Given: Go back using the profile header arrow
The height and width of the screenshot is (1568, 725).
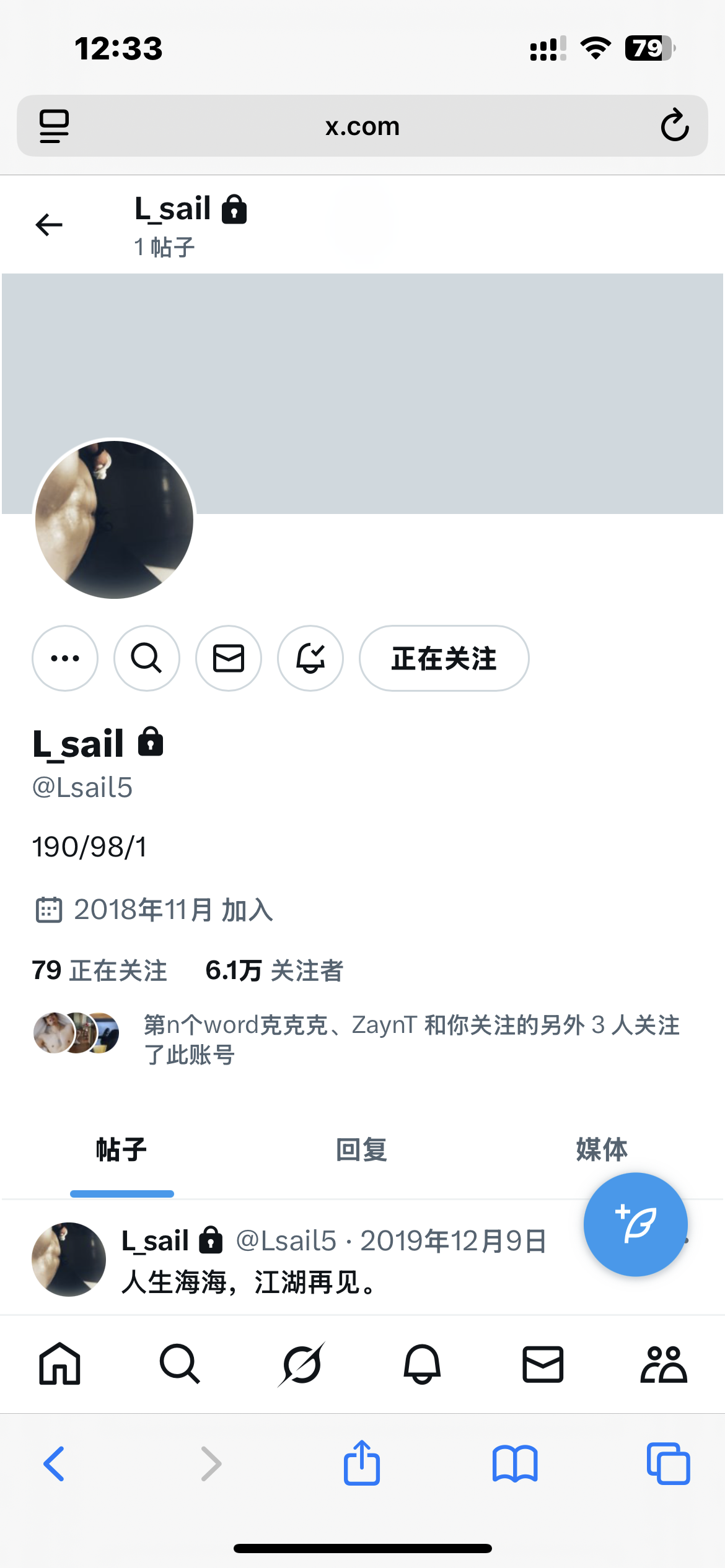Looking at the screenshot, I should click(49, 224).
